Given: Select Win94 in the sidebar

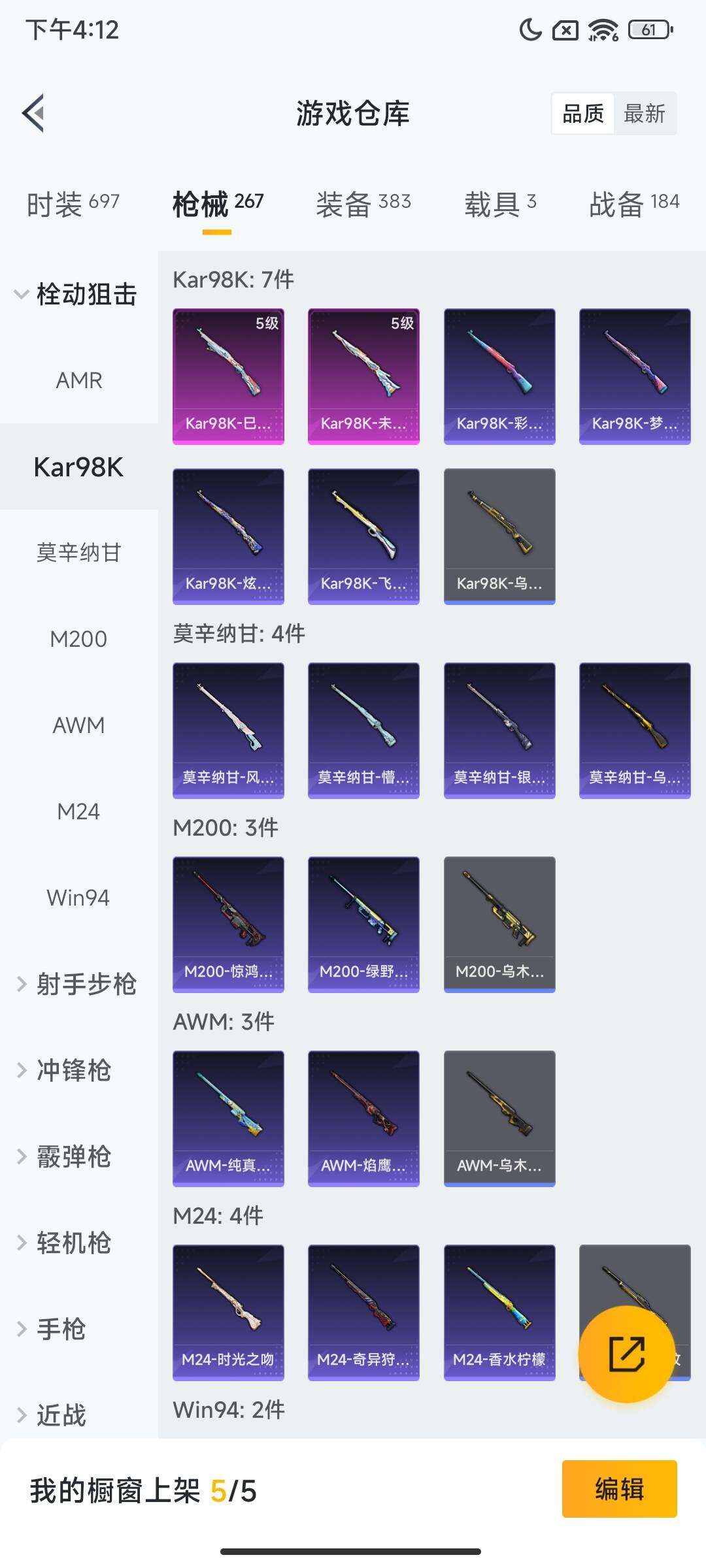Looking at the screenshot, I should point(78,898).
